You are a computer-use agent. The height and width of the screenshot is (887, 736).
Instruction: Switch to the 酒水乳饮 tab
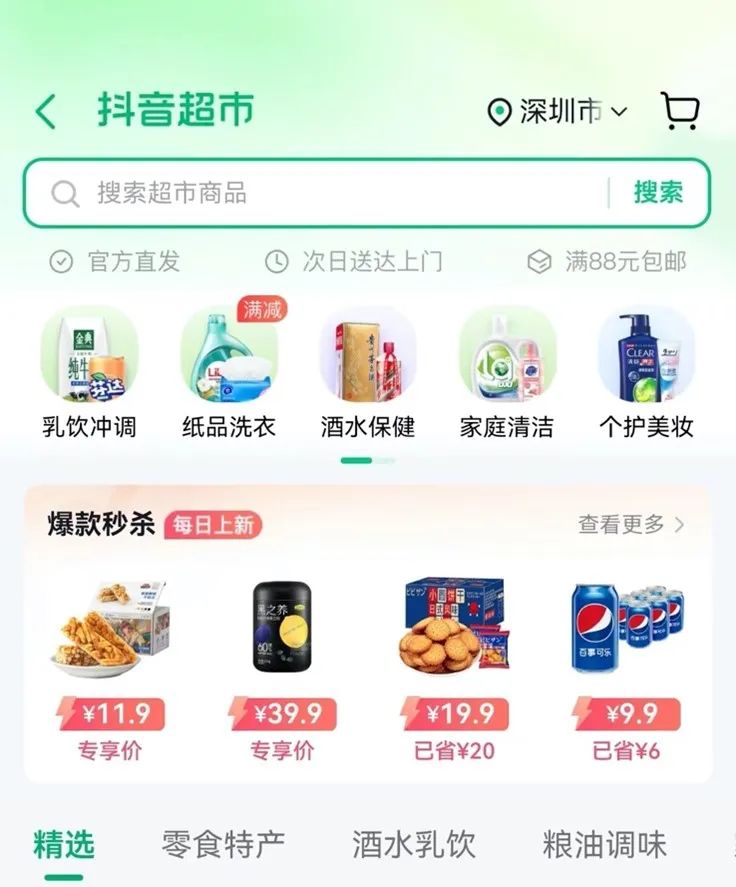tap(414, 844)
